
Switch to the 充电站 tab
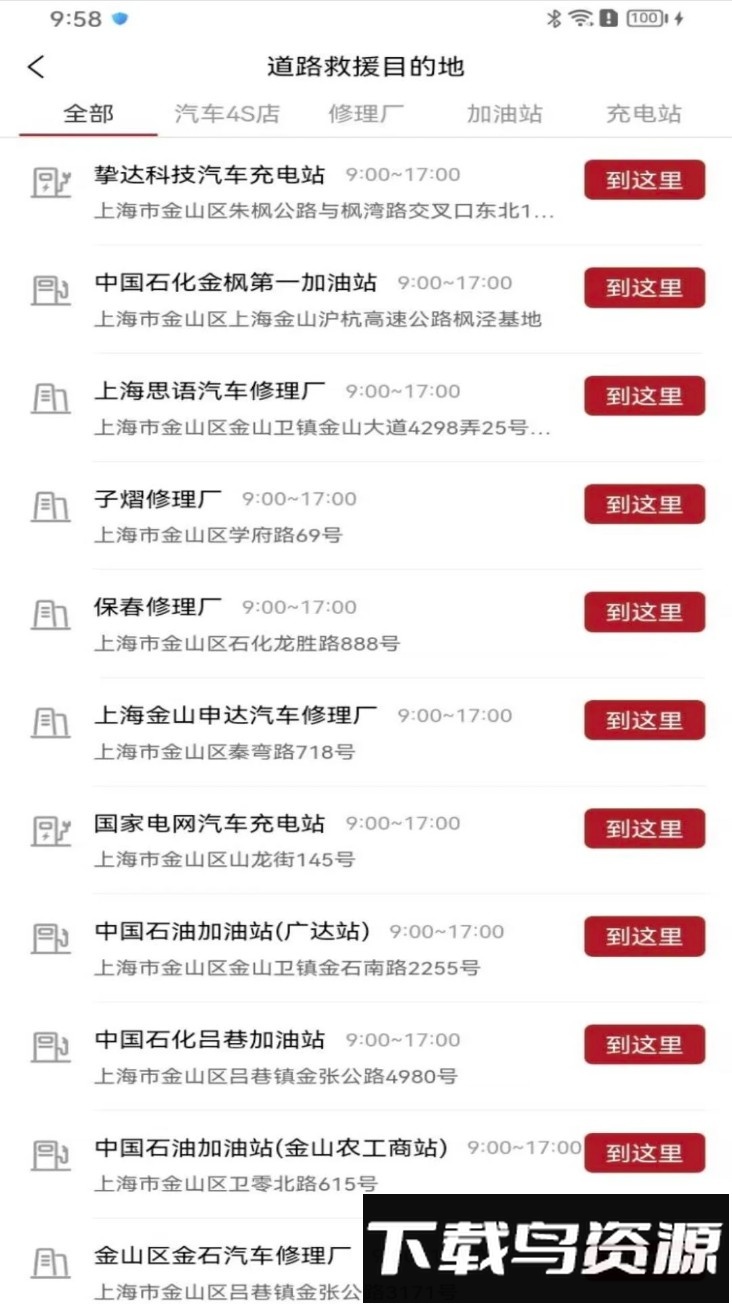643,114
